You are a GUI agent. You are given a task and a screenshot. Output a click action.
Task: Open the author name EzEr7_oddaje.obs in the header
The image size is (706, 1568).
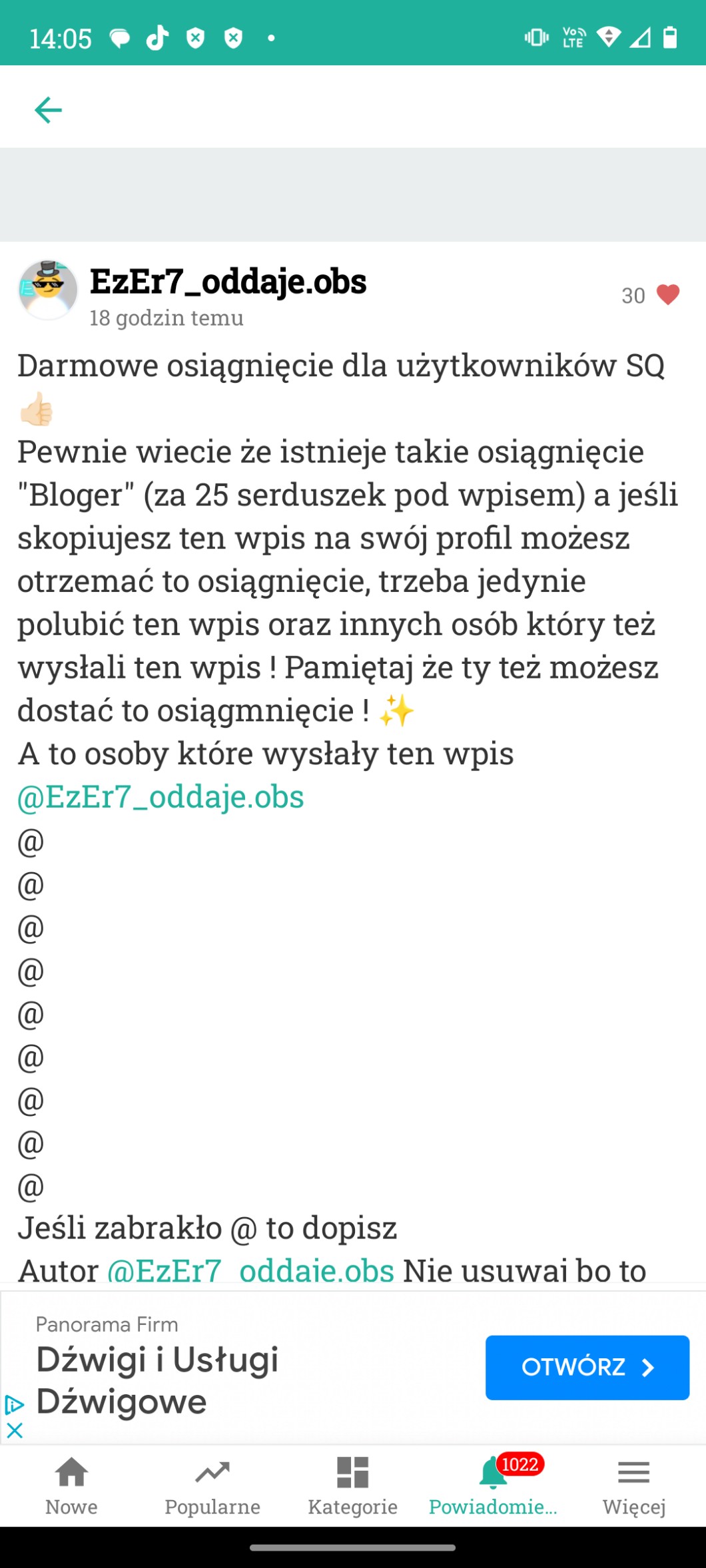pos(228,281)
